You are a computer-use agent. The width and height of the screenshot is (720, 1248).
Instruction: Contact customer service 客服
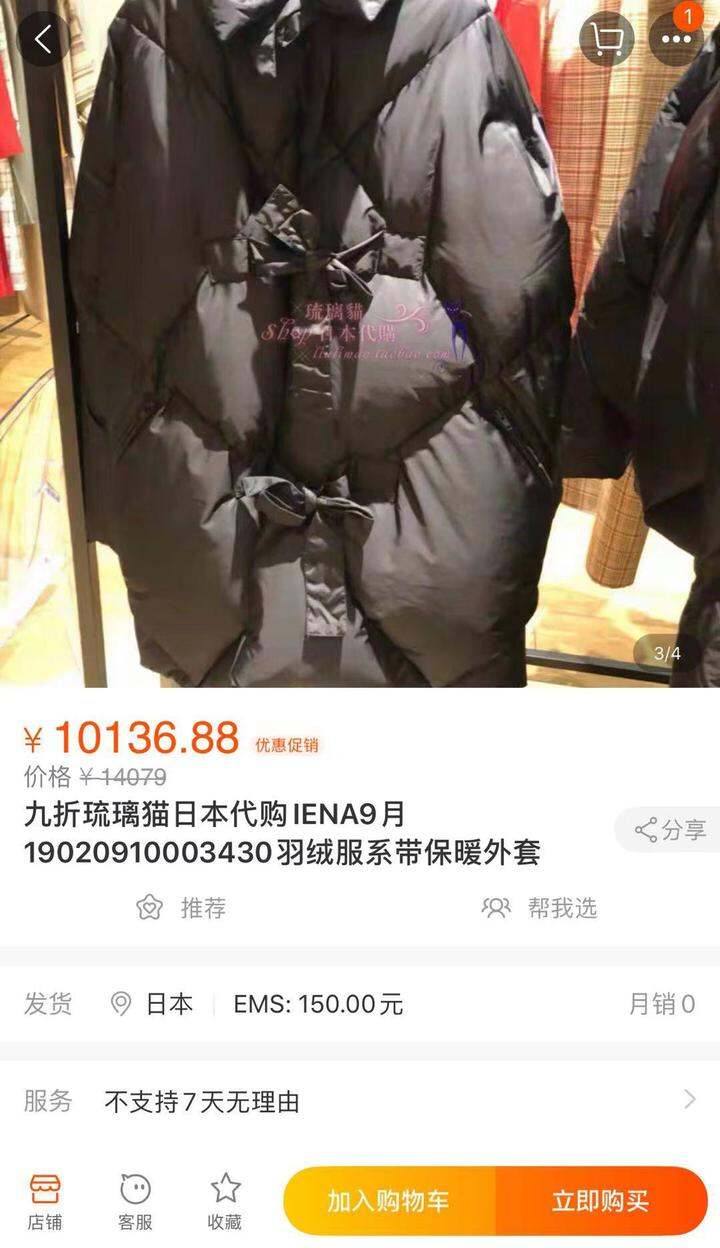135,1200
